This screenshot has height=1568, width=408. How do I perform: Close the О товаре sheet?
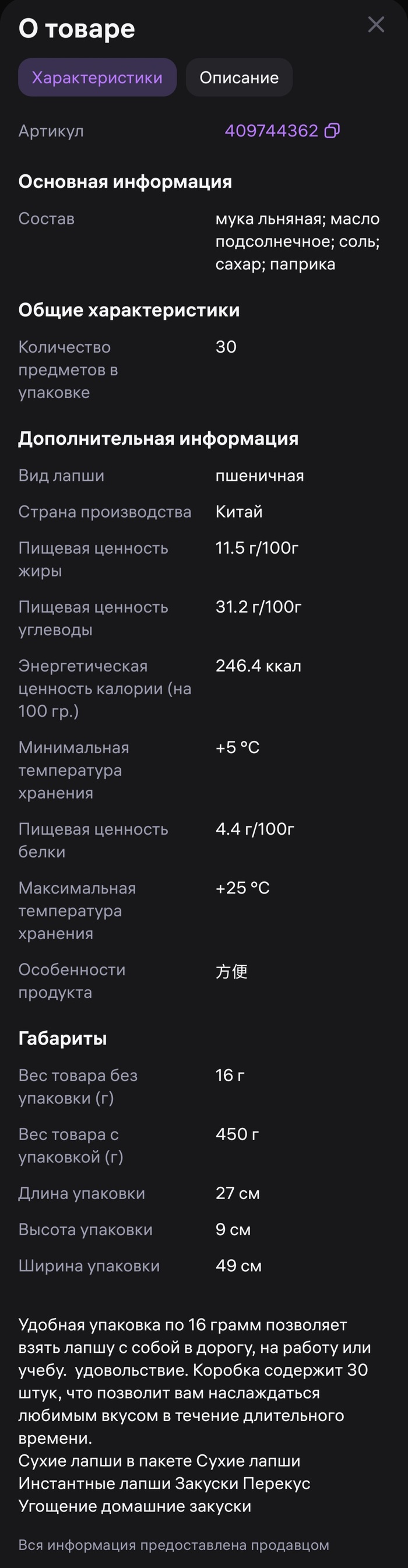coord(376,24)
